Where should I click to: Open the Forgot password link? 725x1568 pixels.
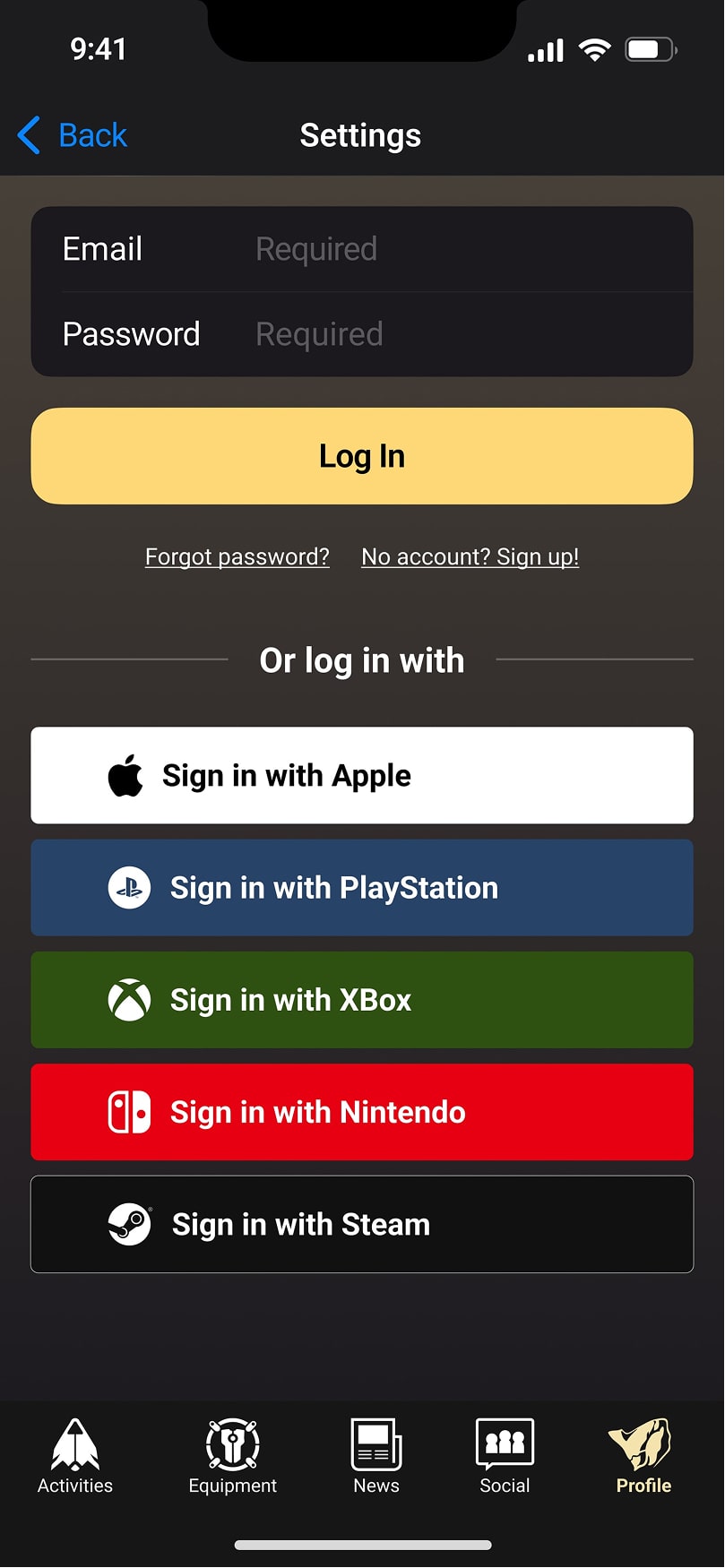(x=237, y=556)
